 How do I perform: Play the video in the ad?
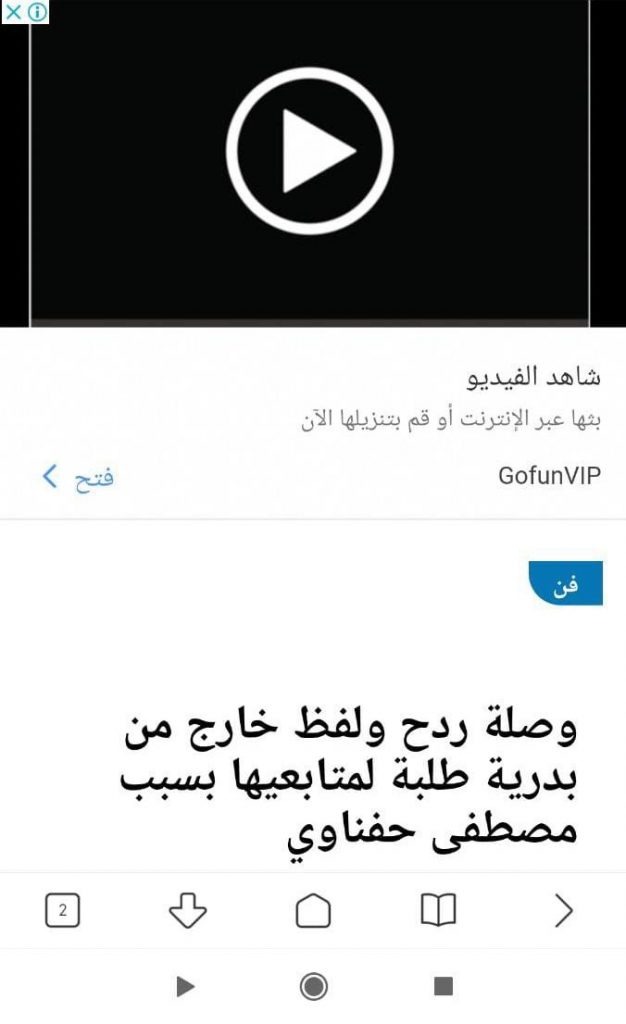(309, 151)
